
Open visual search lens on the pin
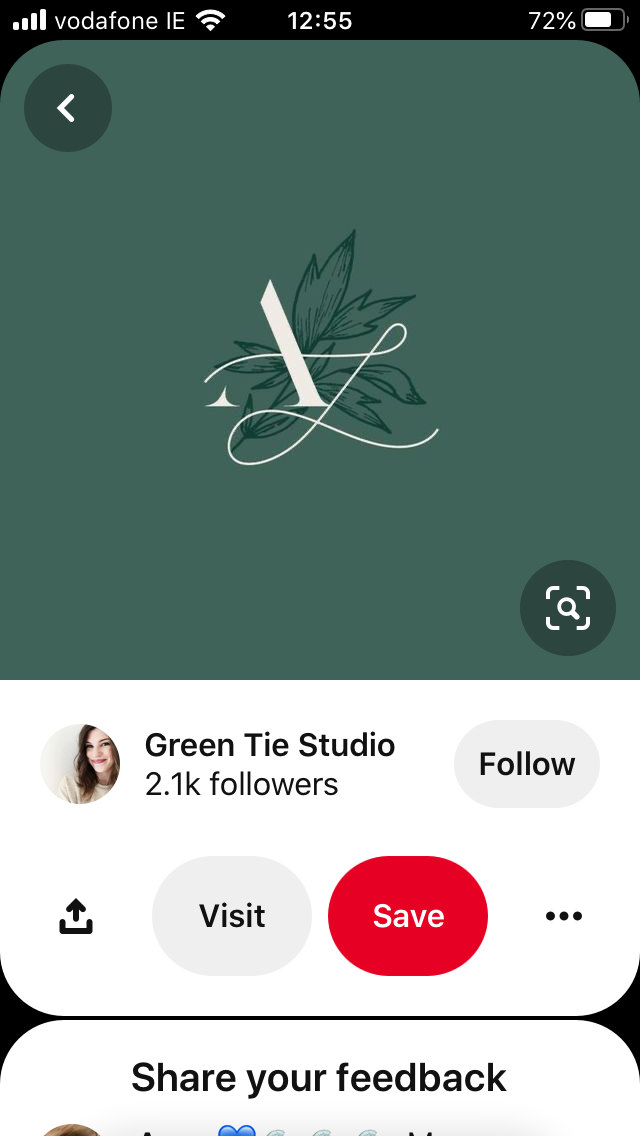point(568,608)
